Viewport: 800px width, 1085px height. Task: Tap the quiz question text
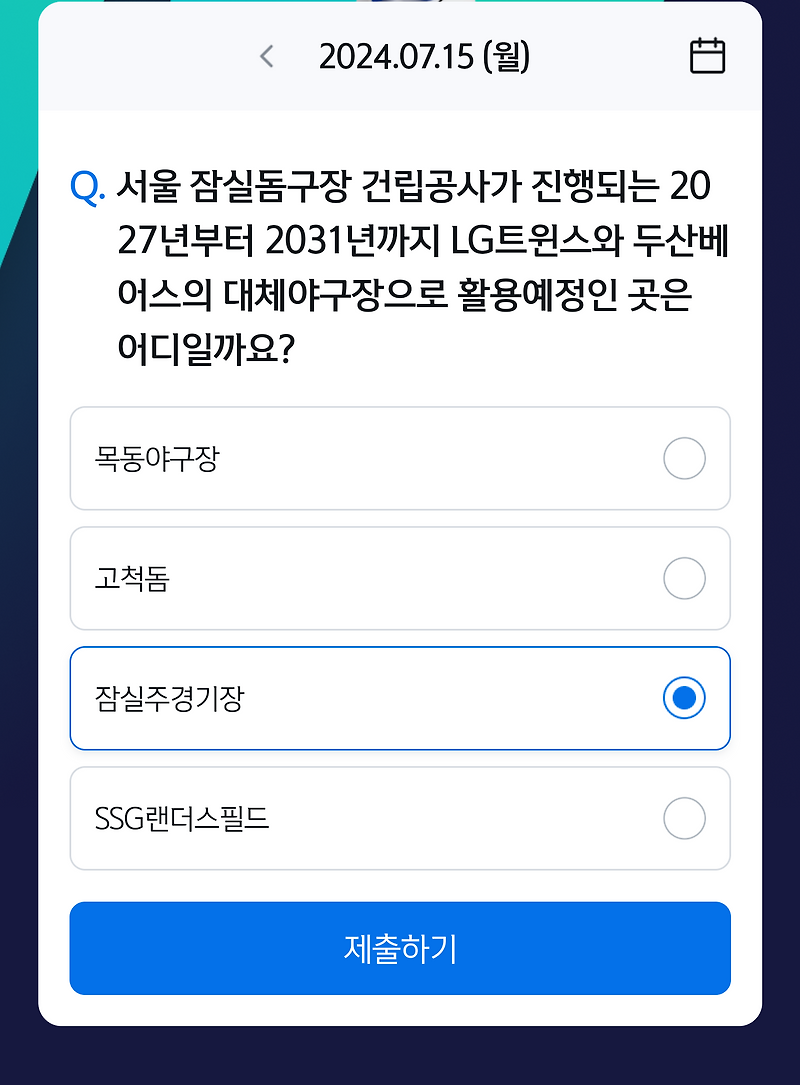[420, 265]
